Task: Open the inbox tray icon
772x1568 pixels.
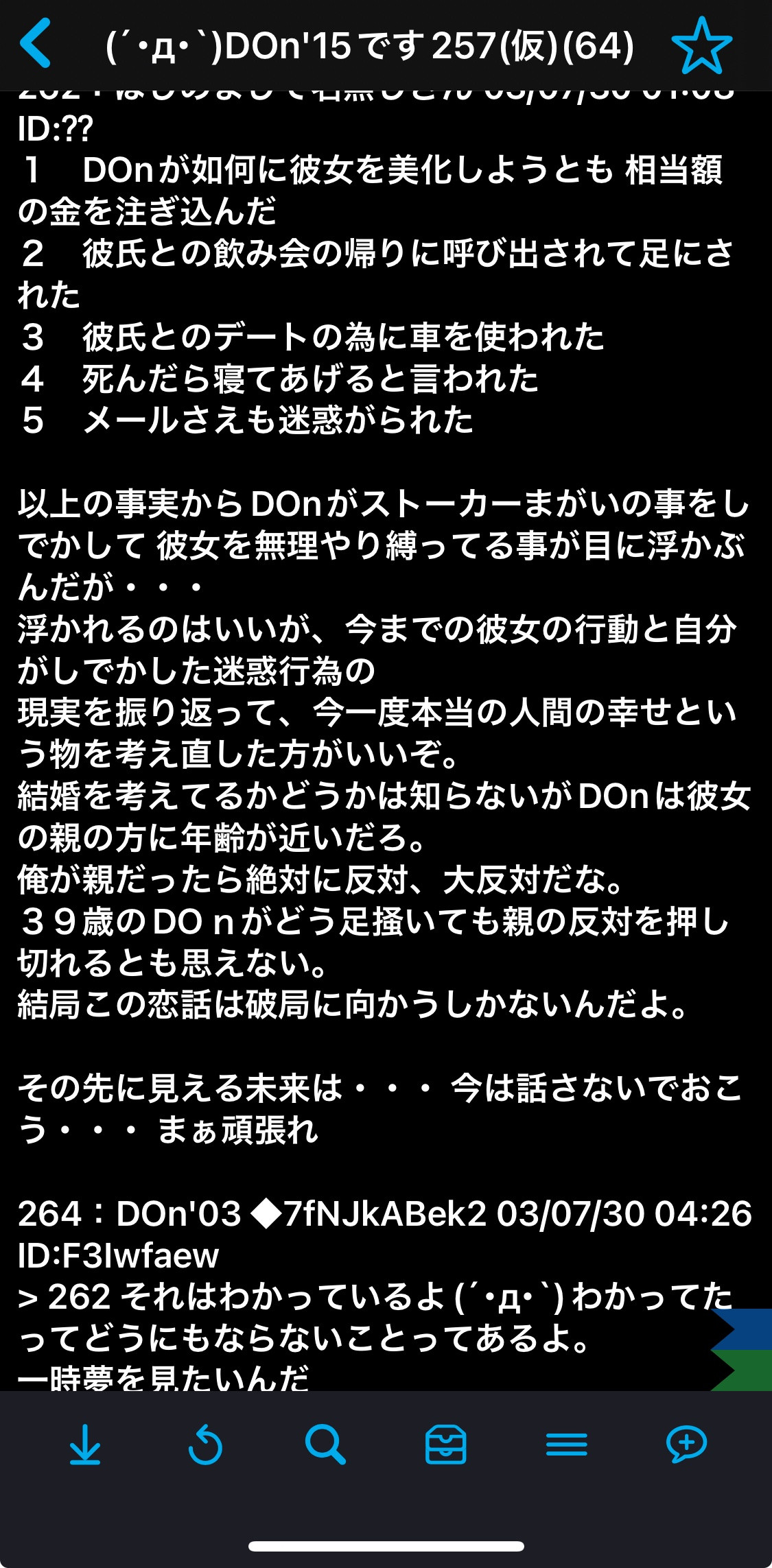Action: [446, 1444]
